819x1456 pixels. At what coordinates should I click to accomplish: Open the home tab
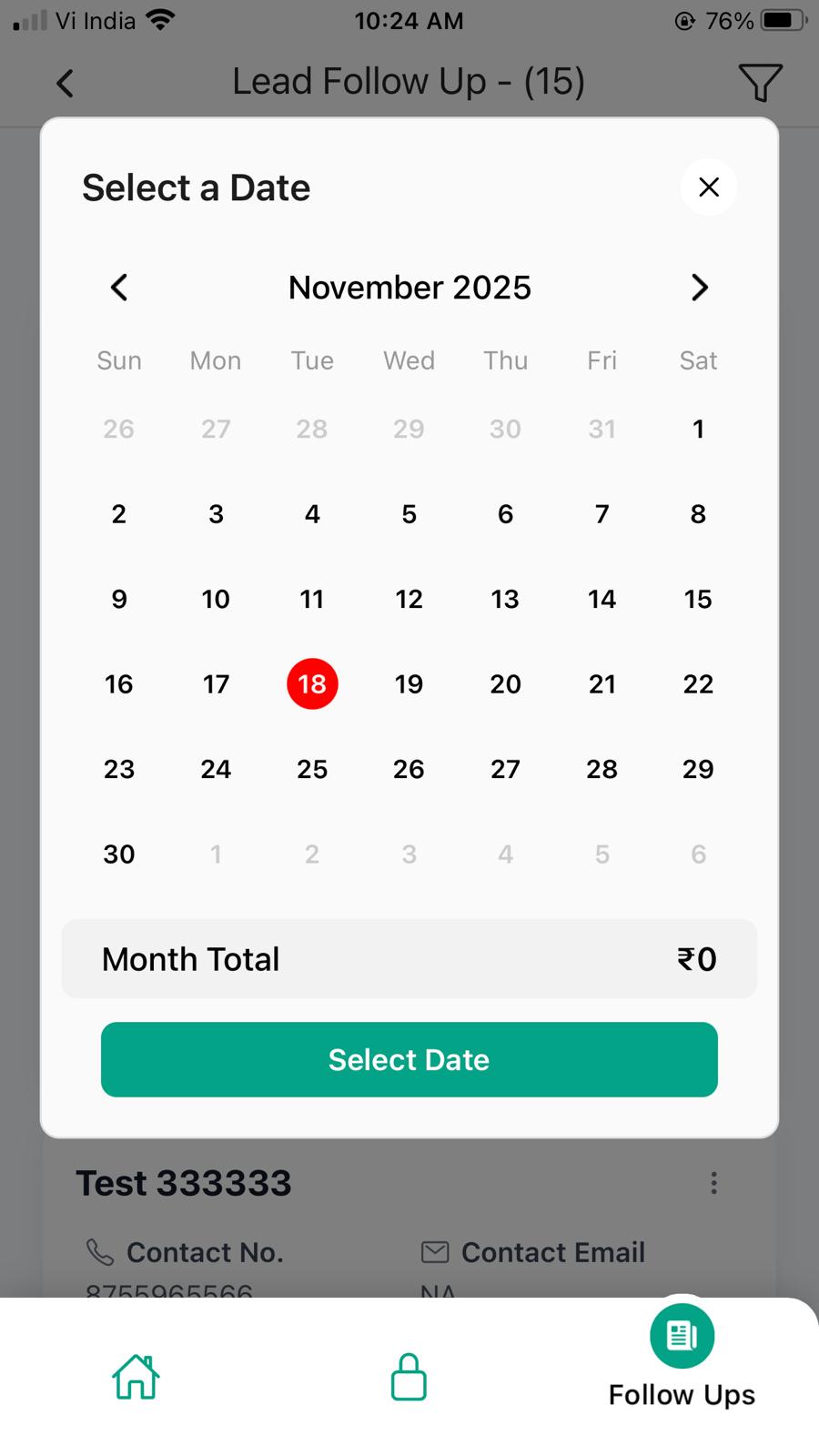tap(136, 1377)
